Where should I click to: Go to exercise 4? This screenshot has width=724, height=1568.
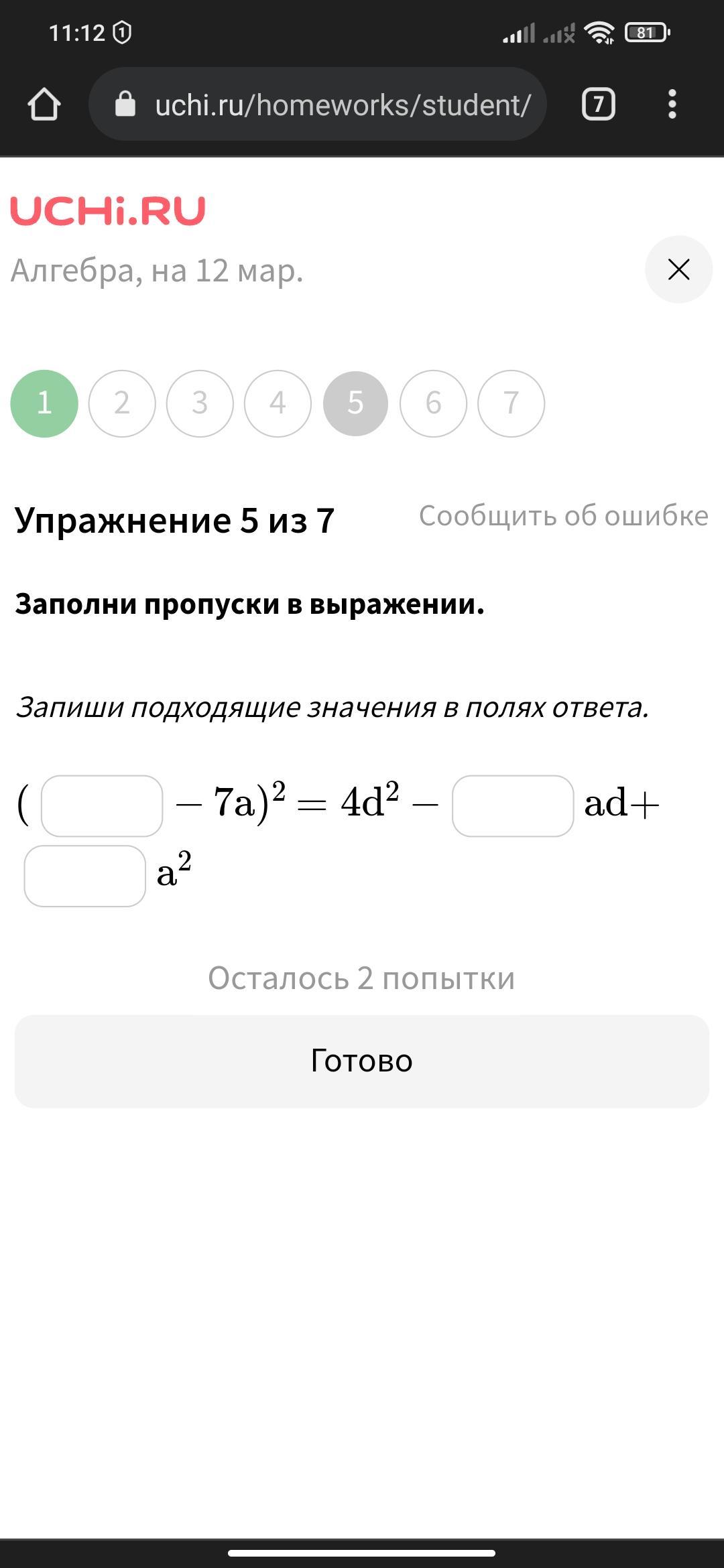coord(278,403)
